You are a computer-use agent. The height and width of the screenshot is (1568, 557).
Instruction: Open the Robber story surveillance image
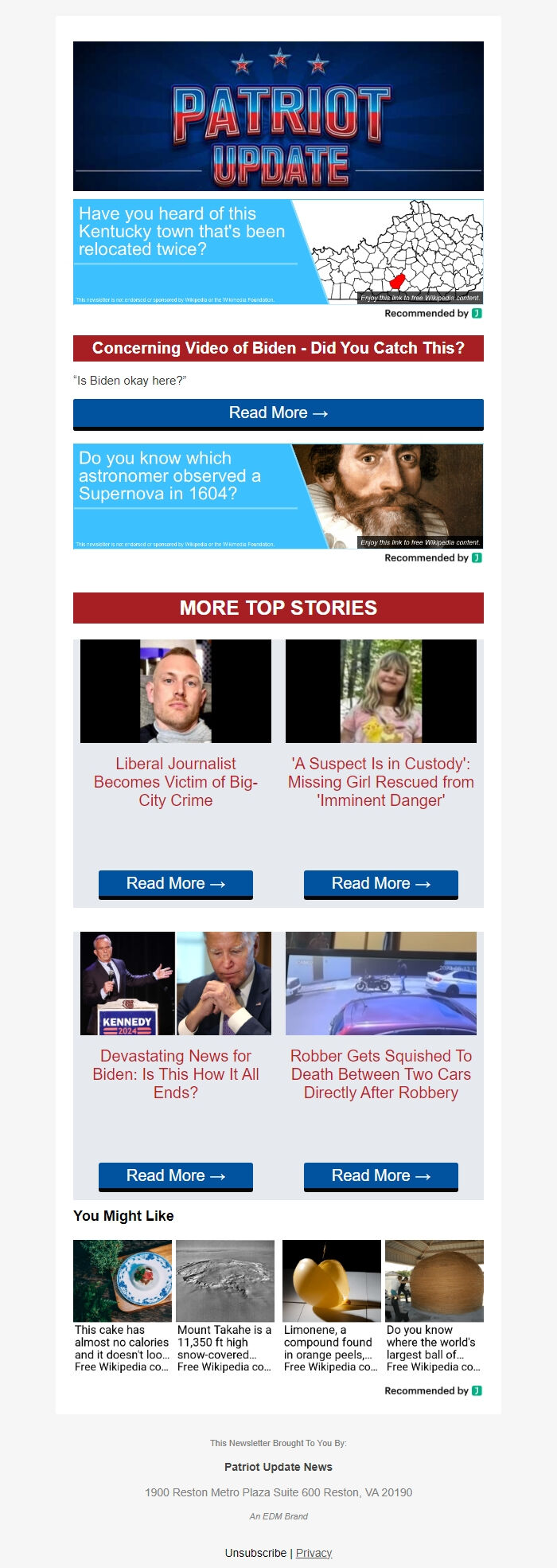pyautogui.click(x=381, y=983)
